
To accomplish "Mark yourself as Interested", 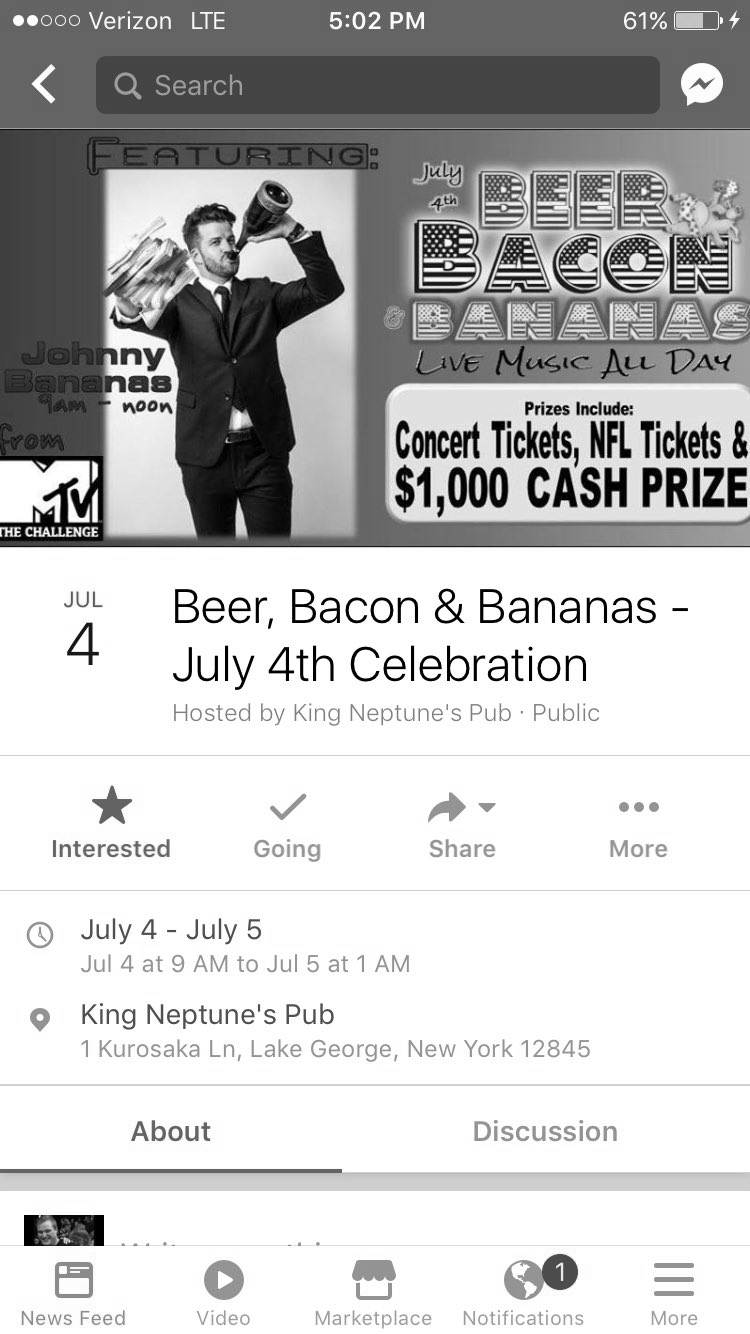I will [x=111, y=824].
